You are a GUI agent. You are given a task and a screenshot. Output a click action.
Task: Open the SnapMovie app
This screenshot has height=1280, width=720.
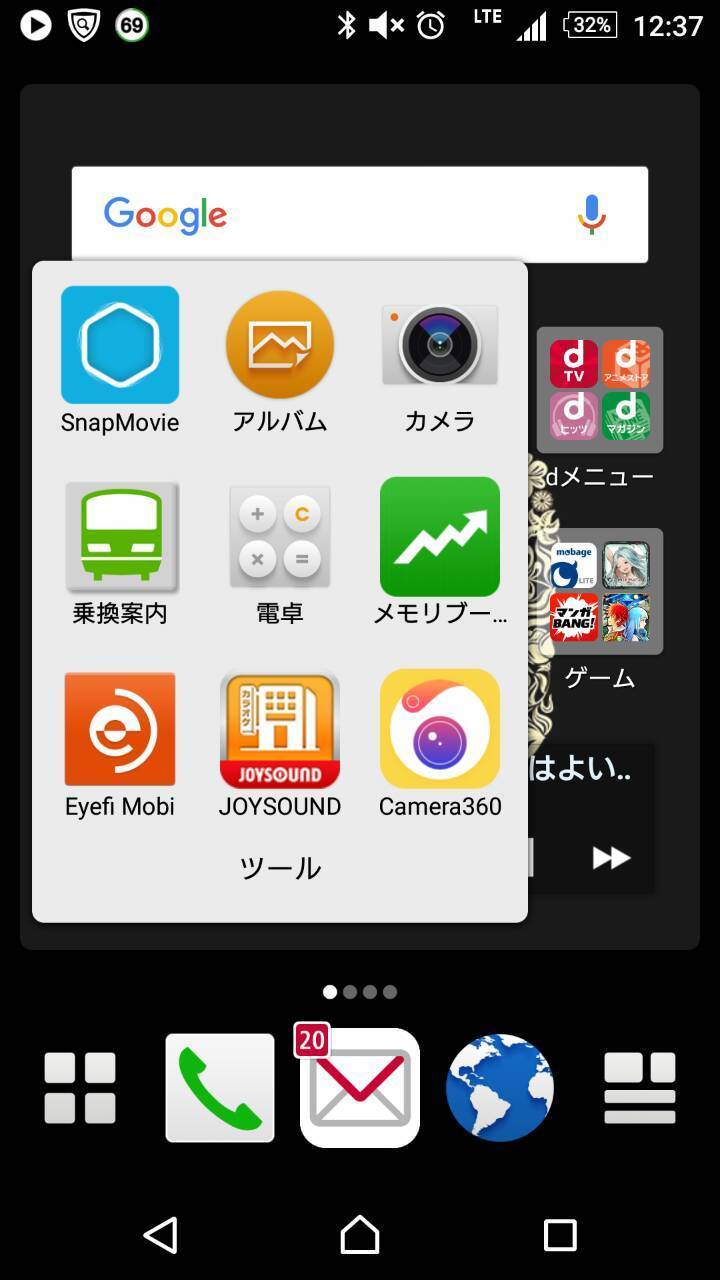pos(120,345)
